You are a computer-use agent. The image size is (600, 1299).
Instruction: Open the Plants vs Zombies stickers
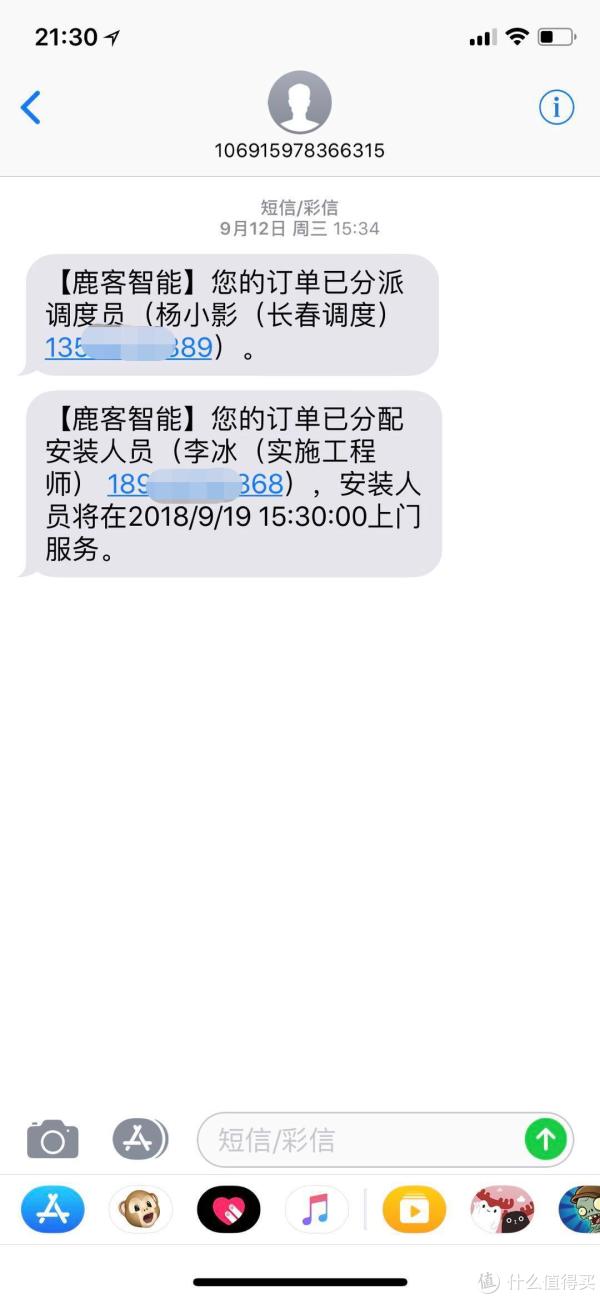(580, 1211)
